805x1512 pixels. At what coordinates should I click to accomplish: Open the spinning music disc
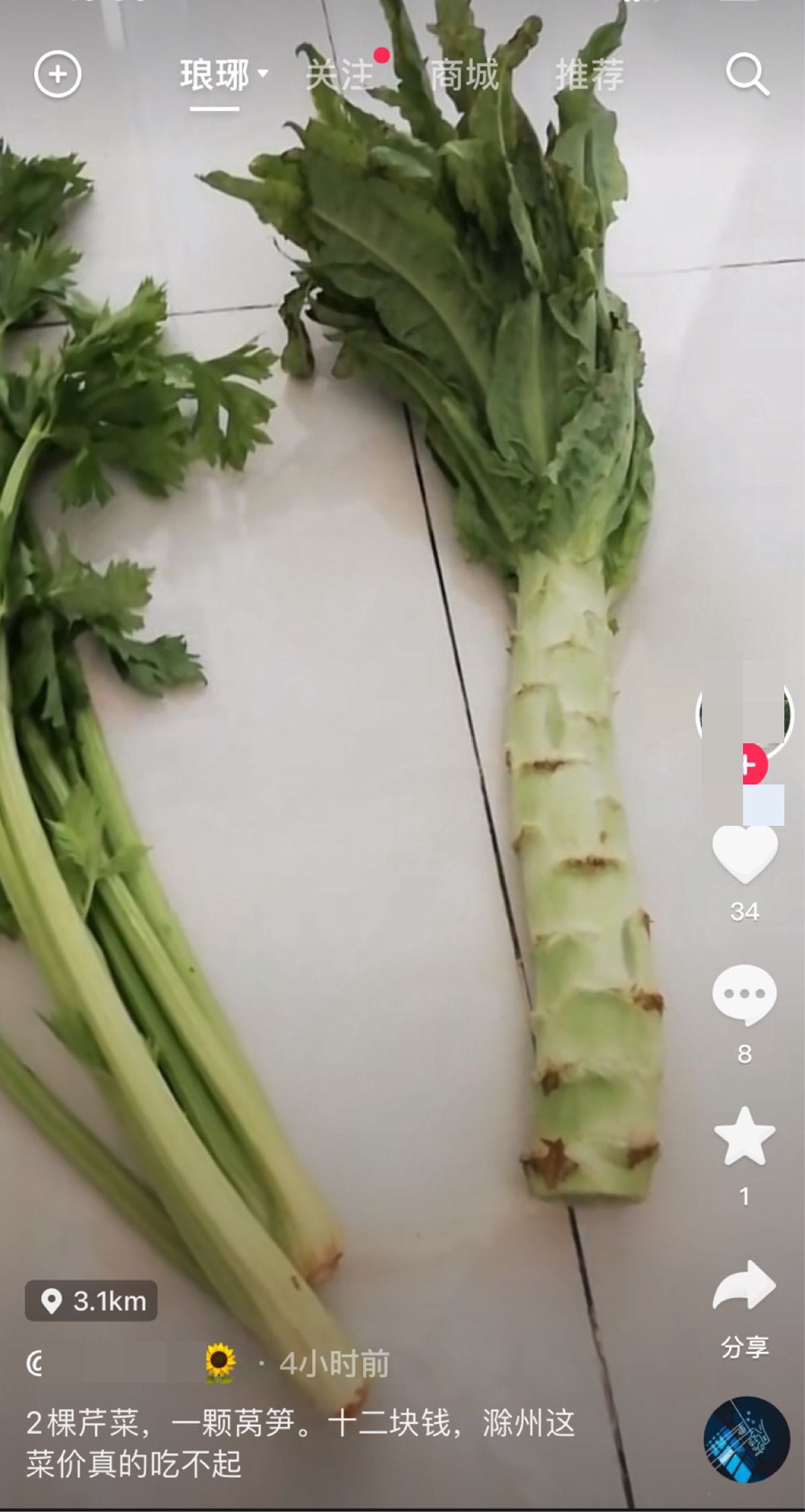pos(746,1439)
